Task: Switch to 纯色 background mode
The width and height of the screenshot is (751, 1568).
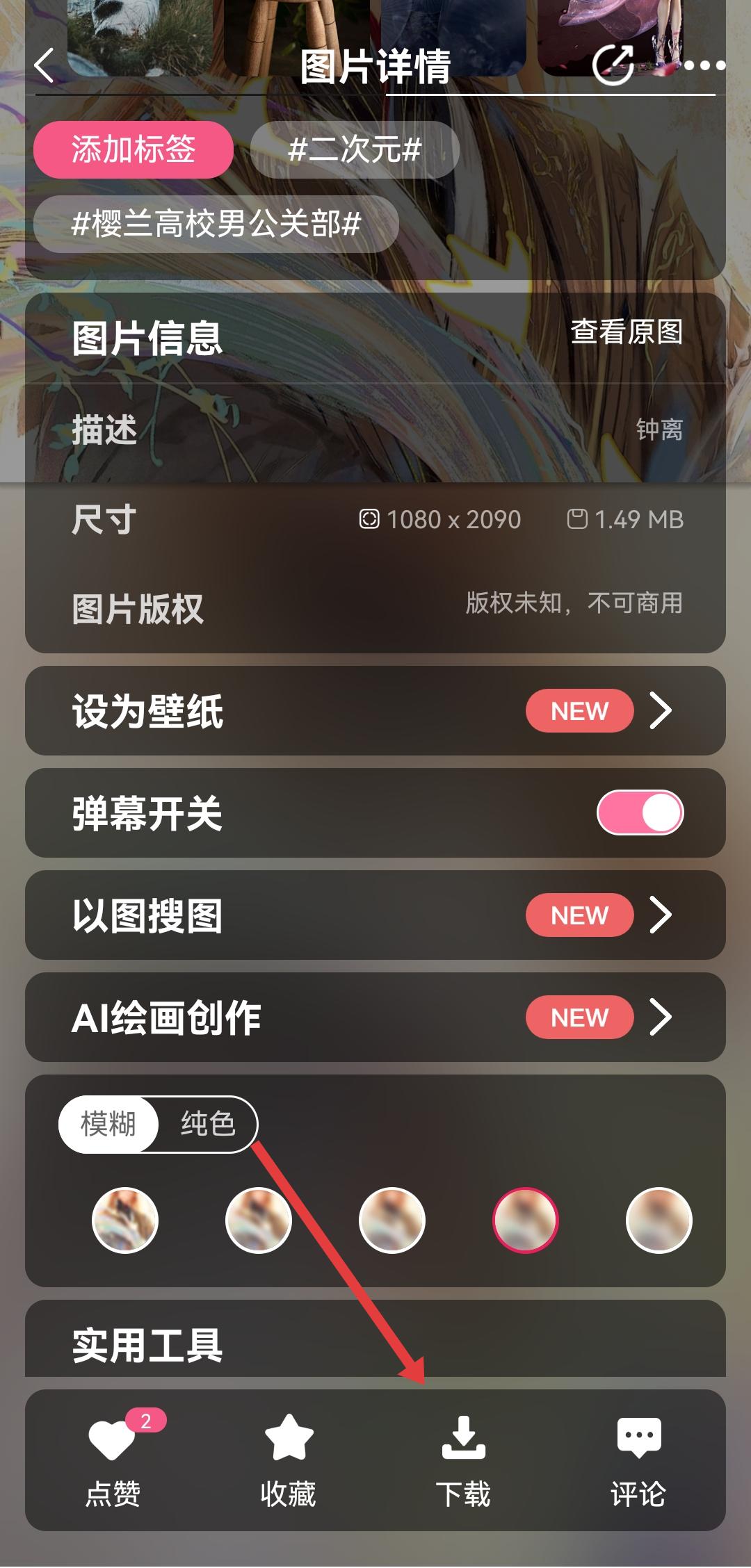Action: pos(208,1124)
